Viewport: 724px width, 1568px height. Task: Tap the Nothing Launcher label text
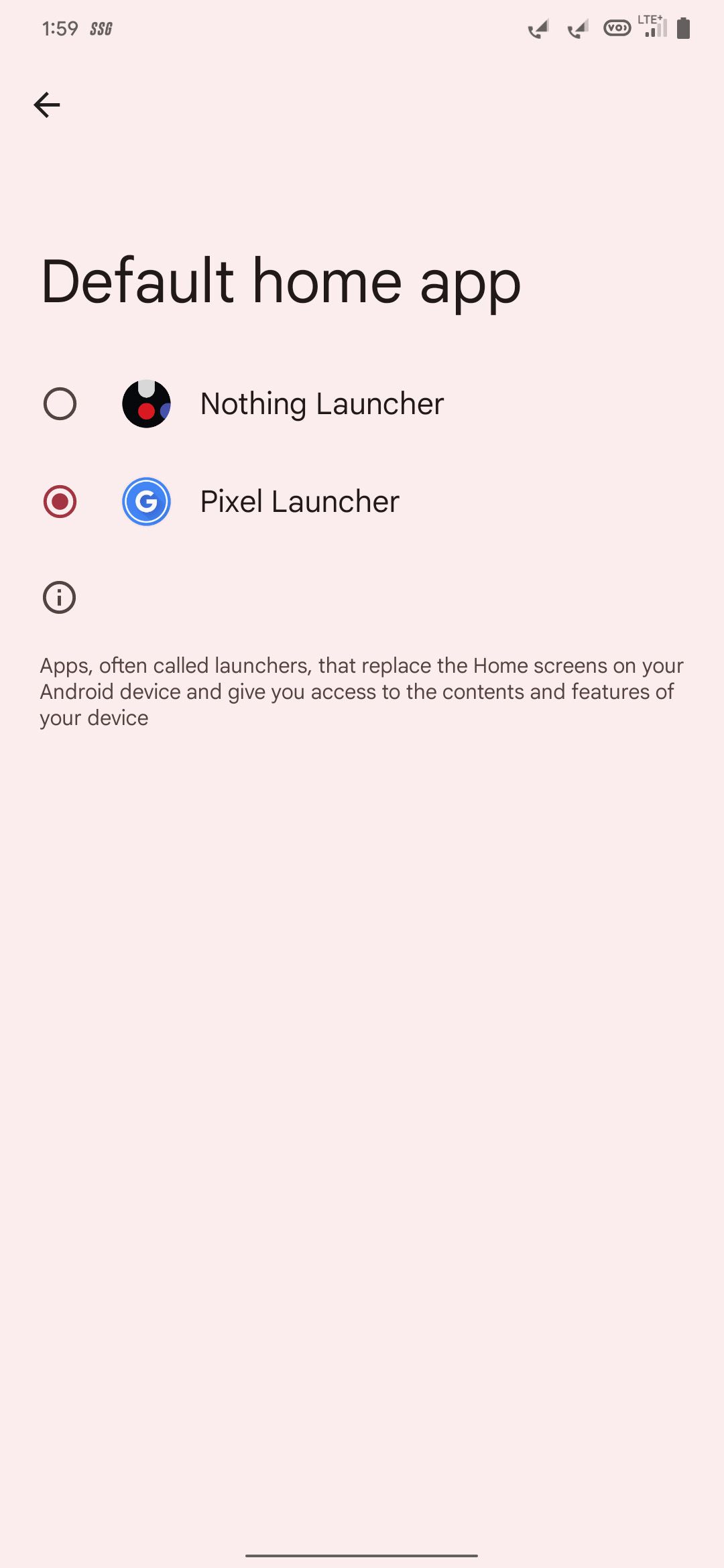coord(321,403)
